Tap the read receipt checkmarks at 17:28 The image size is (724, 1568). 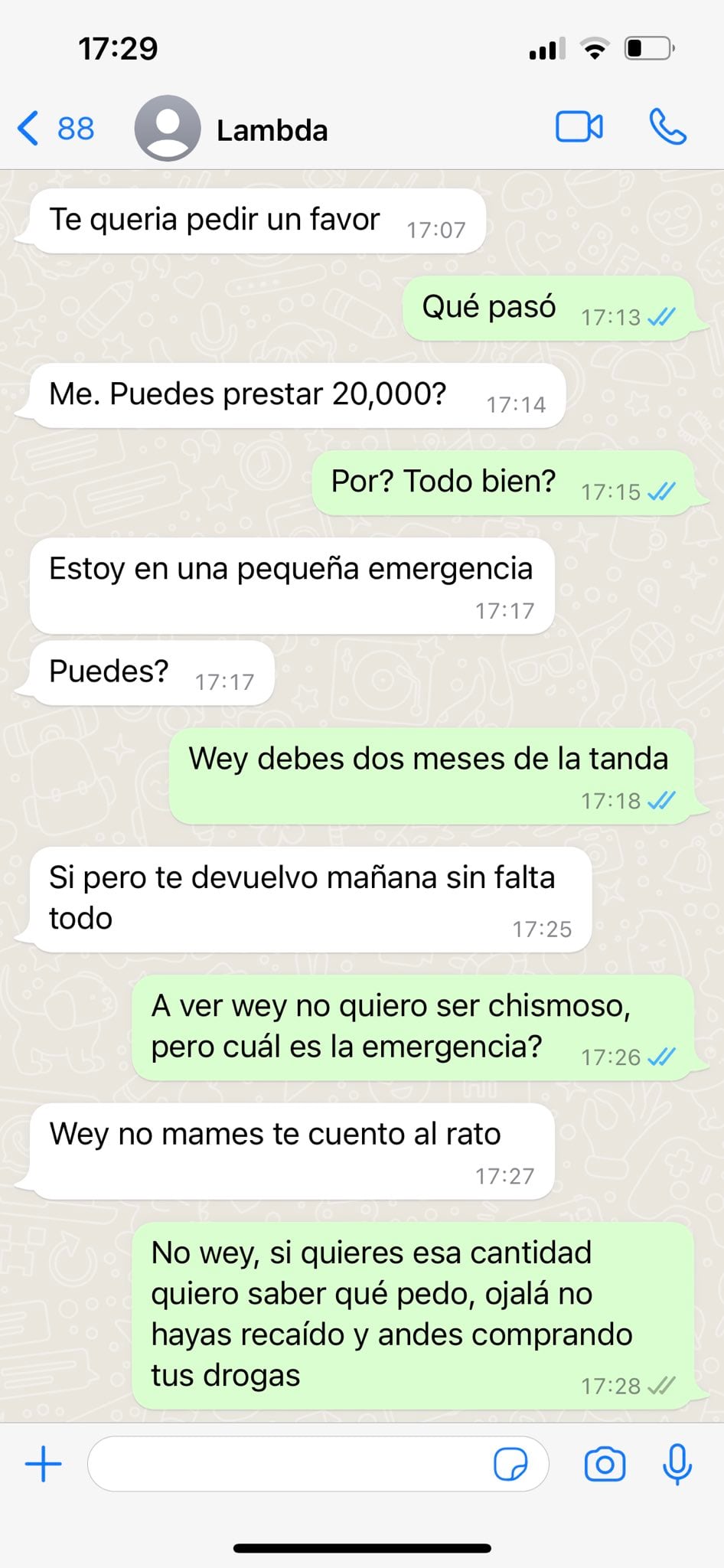pyautogui.click(x=663, y=1386)
